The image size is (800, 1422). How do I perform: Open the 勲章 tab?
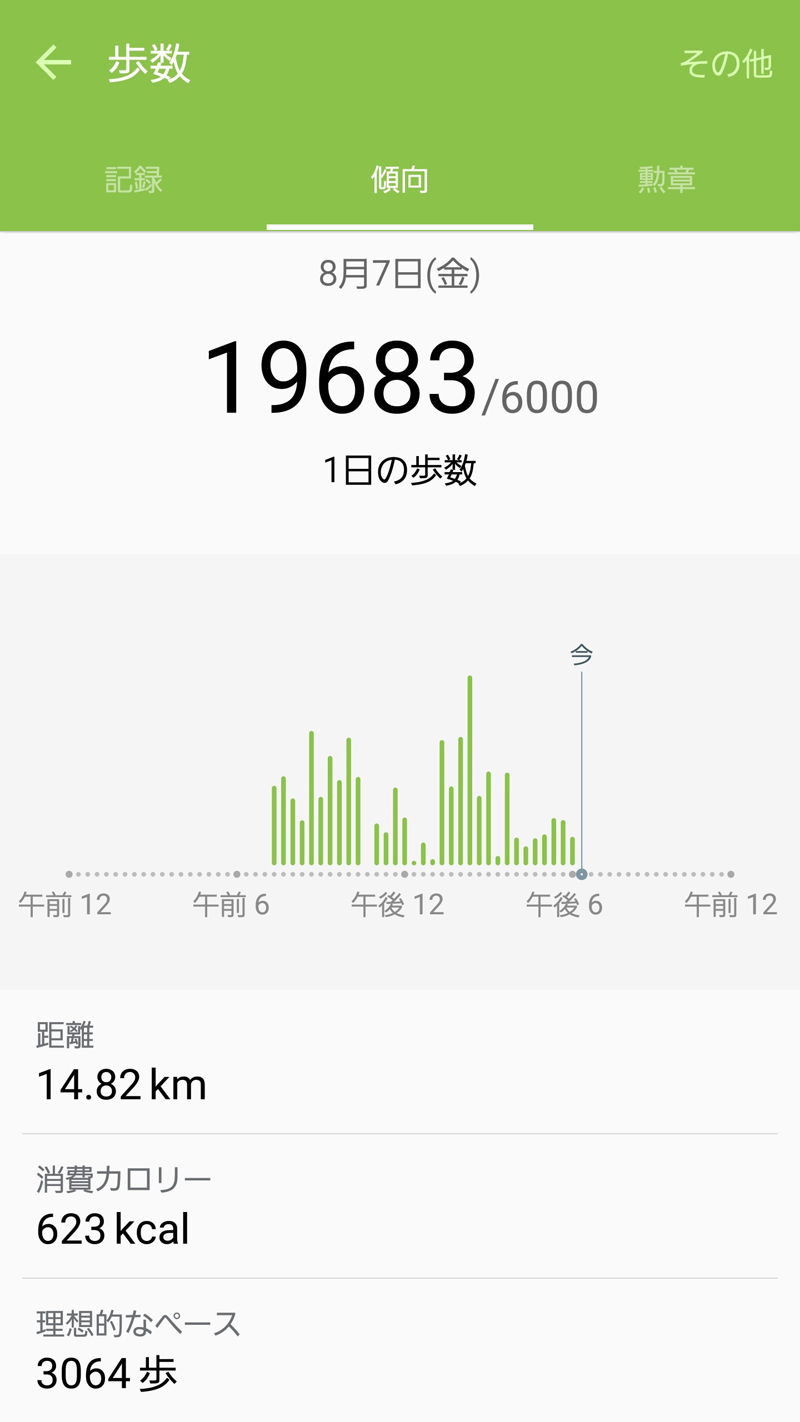tap(666, 180)
